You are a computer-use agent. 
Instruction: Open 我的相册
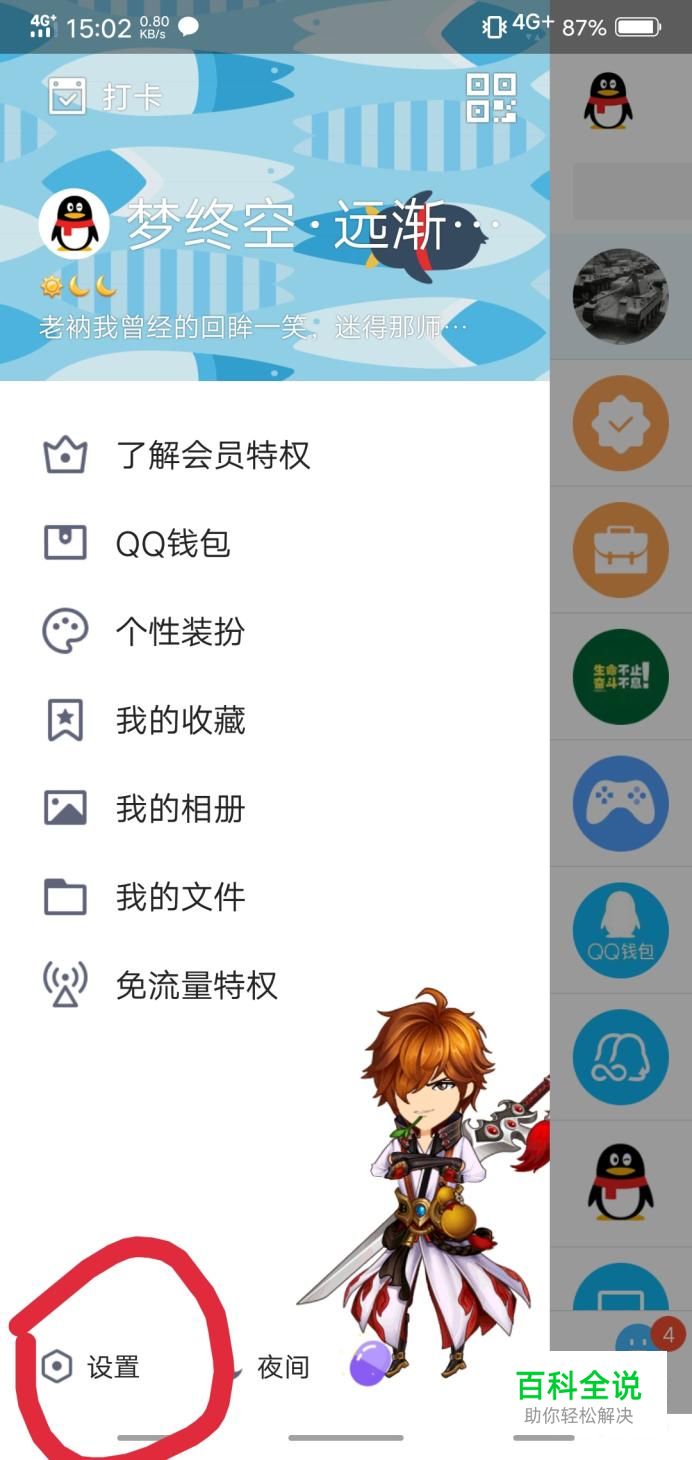(180, 808)
